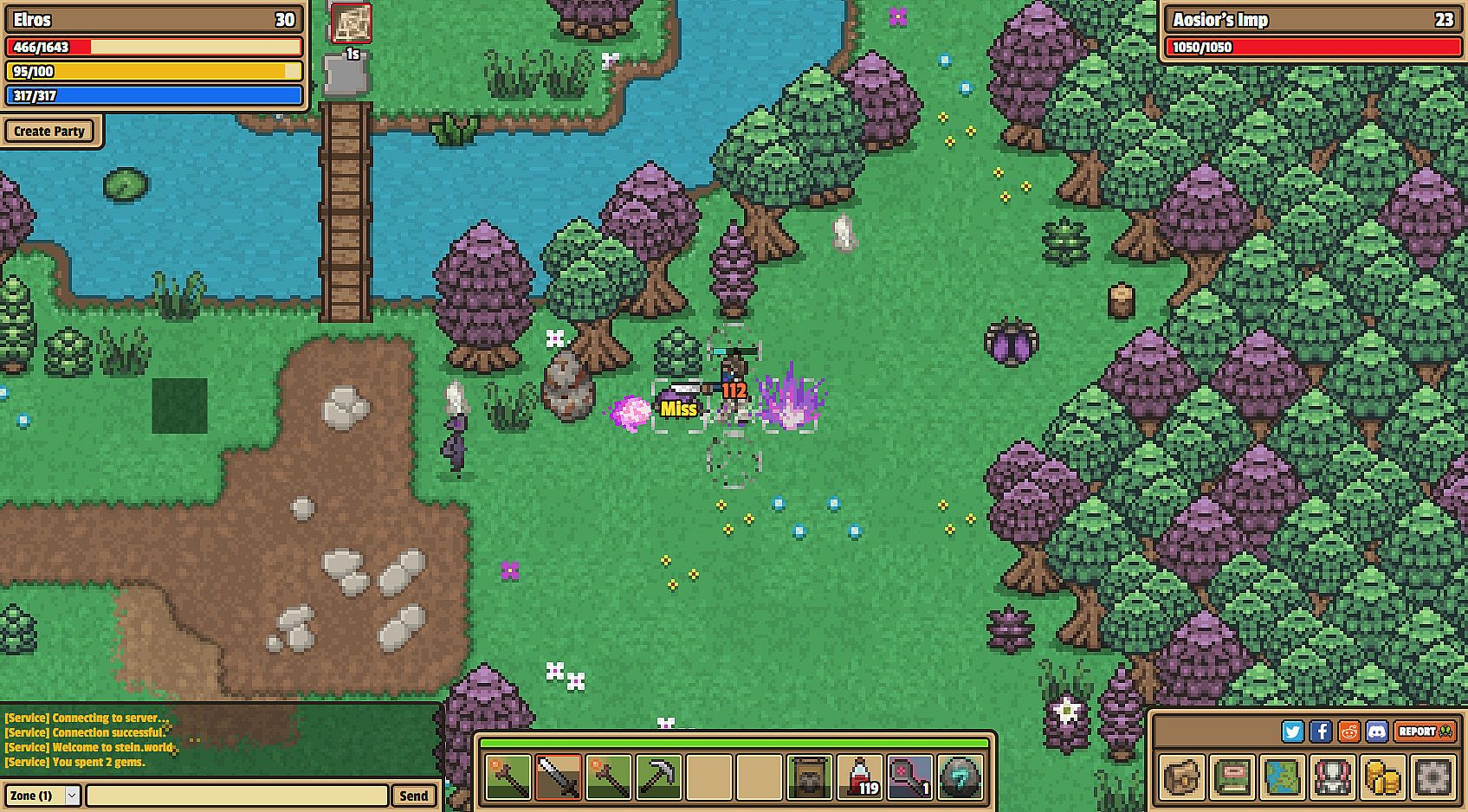Open the Twitter link
1468x812 pixels.
point(1292,731)
